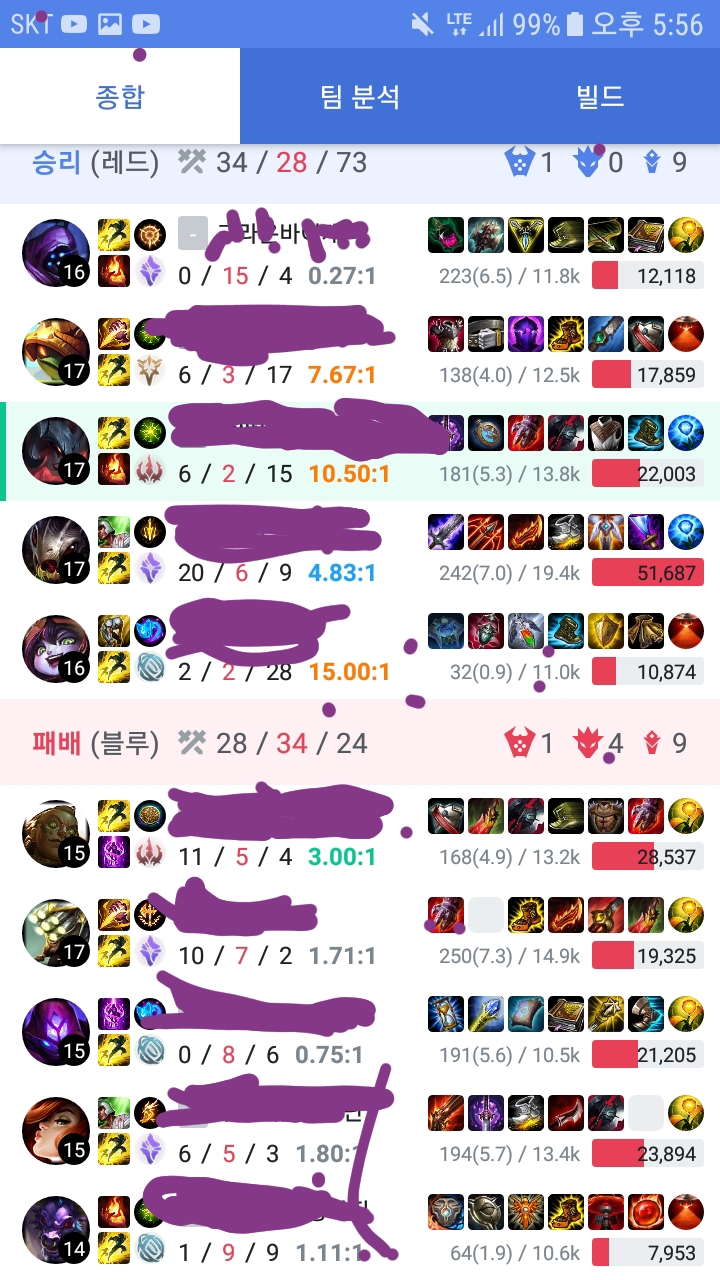This screenshot has height=1280, width=720.
Task: Open the player row with 10 / 7 / 2
Action: pyautogui.click(x=360, y=934)
